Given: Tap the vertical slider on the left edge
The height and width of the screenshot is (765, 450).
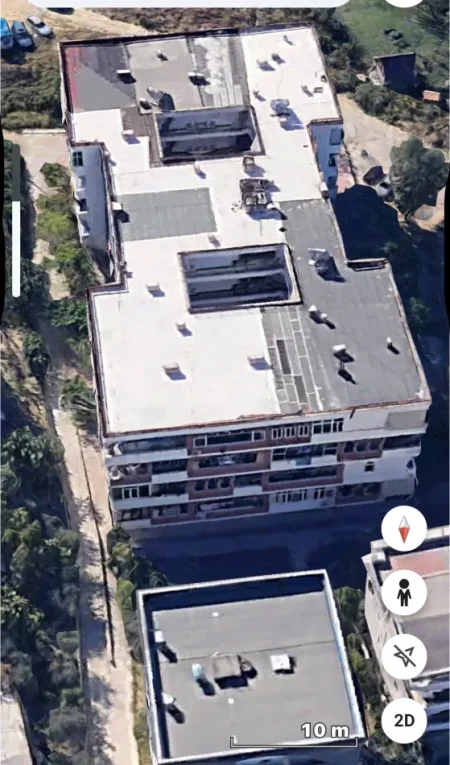Looking at the screenshot, I should (16, 220).
